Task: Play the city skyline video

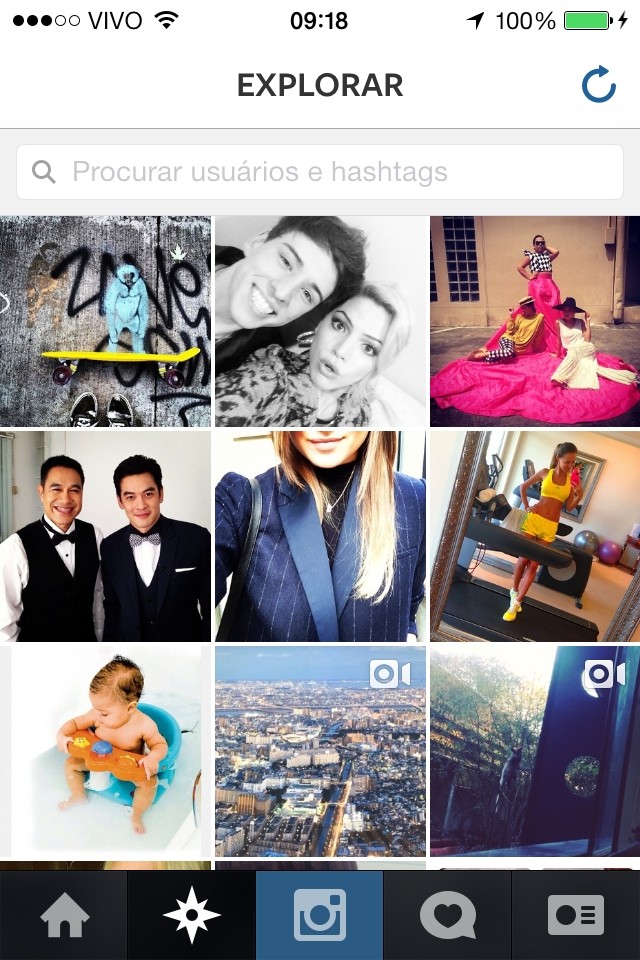Action: click(320, 751)
